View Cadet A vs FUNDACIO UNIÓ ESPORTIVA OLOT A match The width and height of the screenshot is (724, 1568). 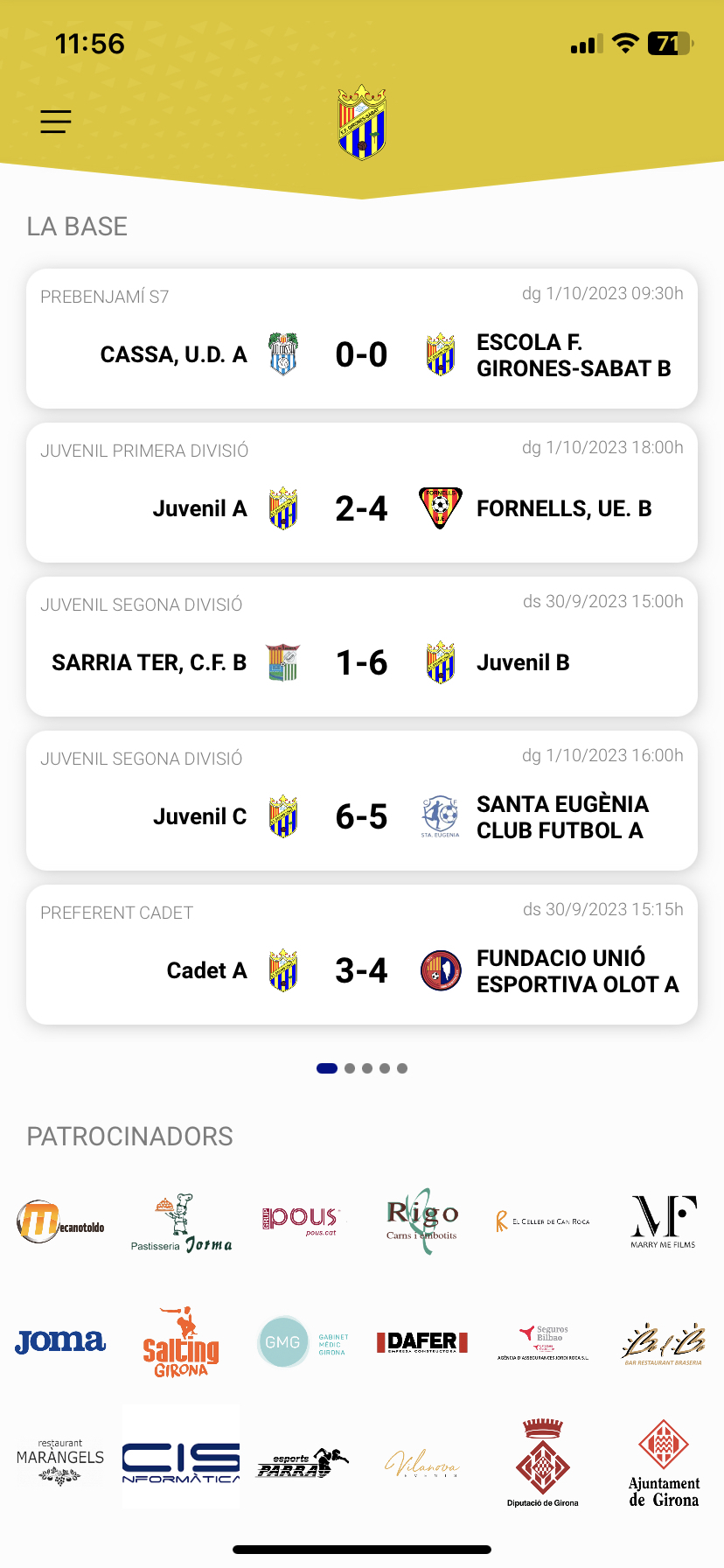pyautogui.click(x=362, y=955)
